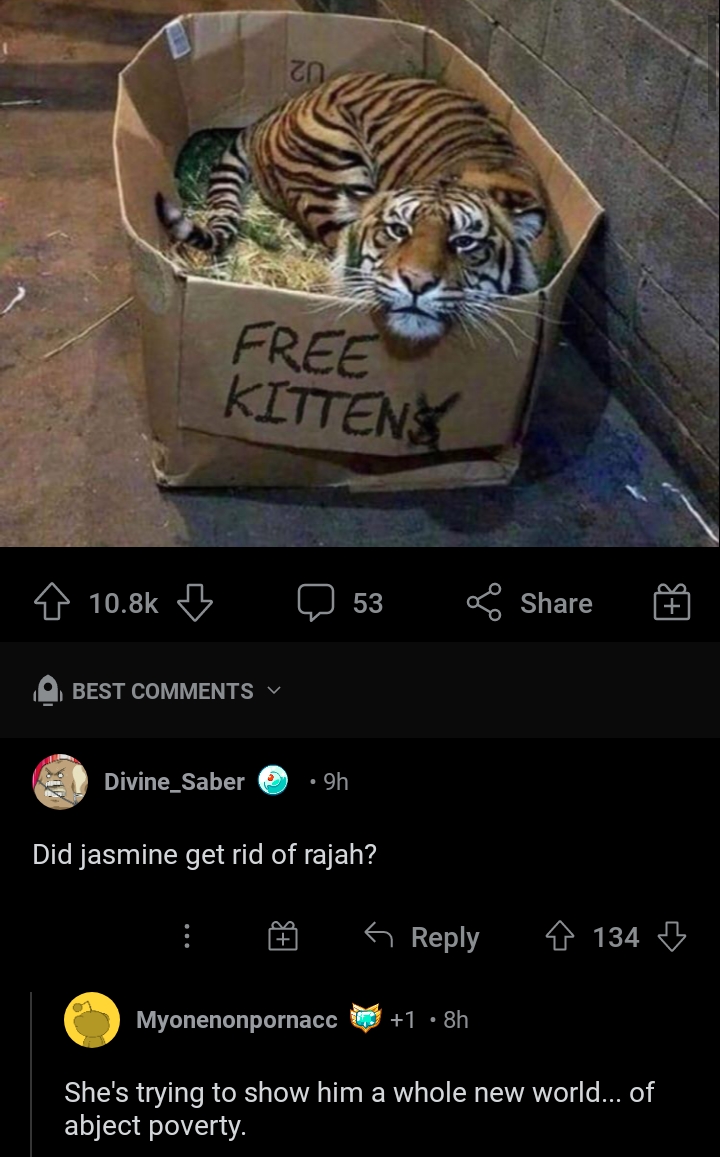720x1157 pixels.
Task: View the Free Kittens image full screen
Action: (360, 273)
